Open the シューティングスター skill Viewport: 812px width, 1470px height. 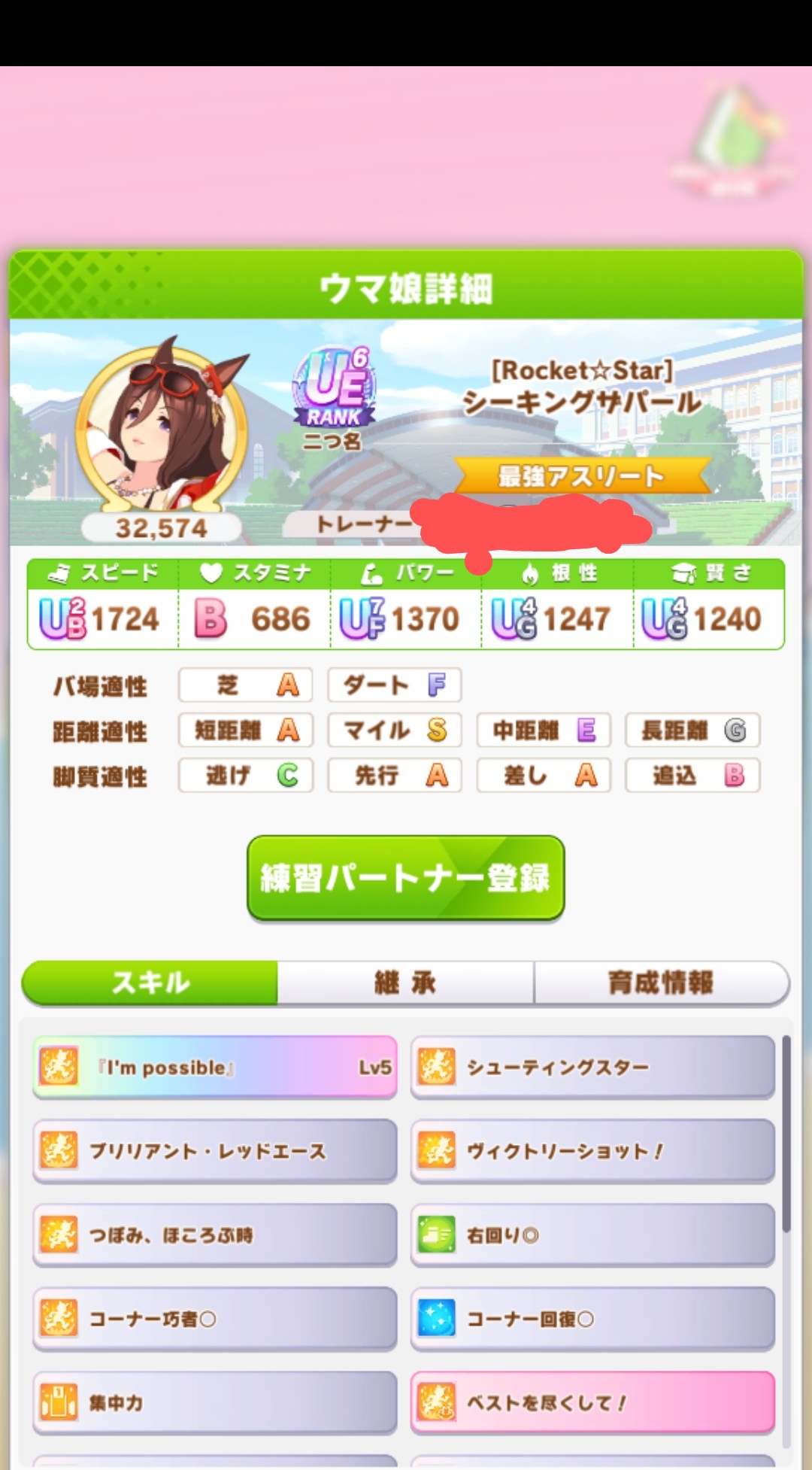point(592,1068)
